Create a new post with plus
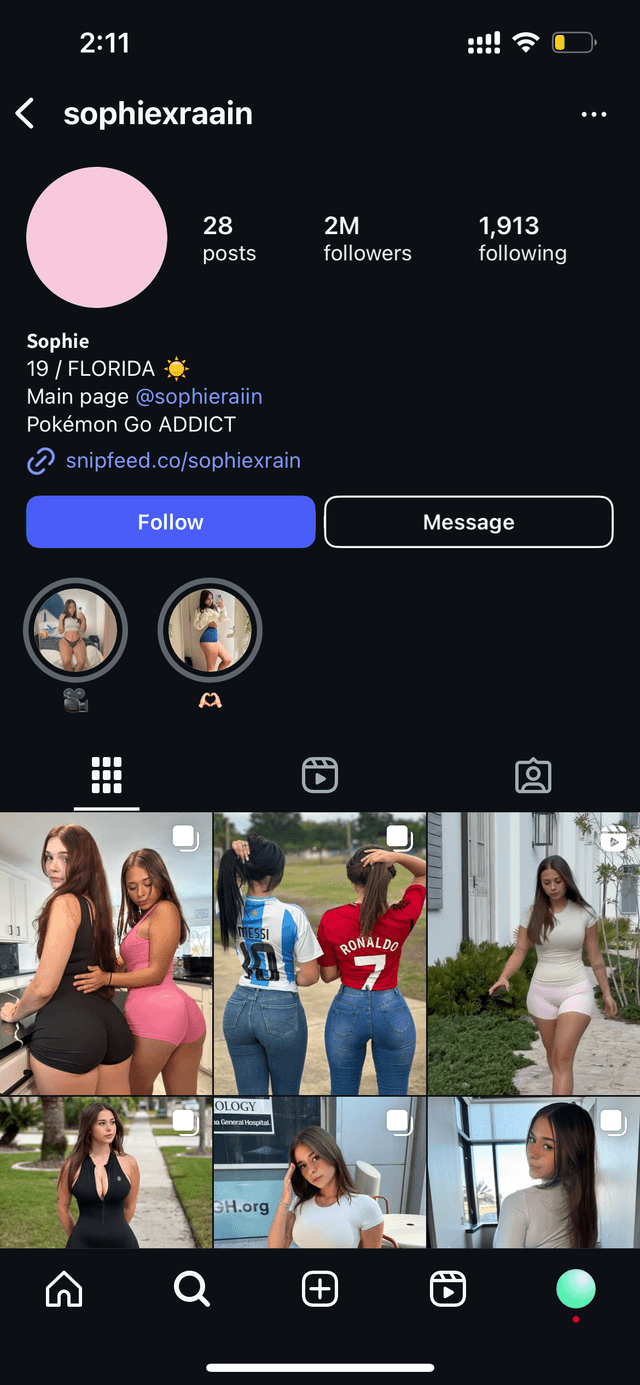This screenshot has height=1385, width=640. [320, 1290]
